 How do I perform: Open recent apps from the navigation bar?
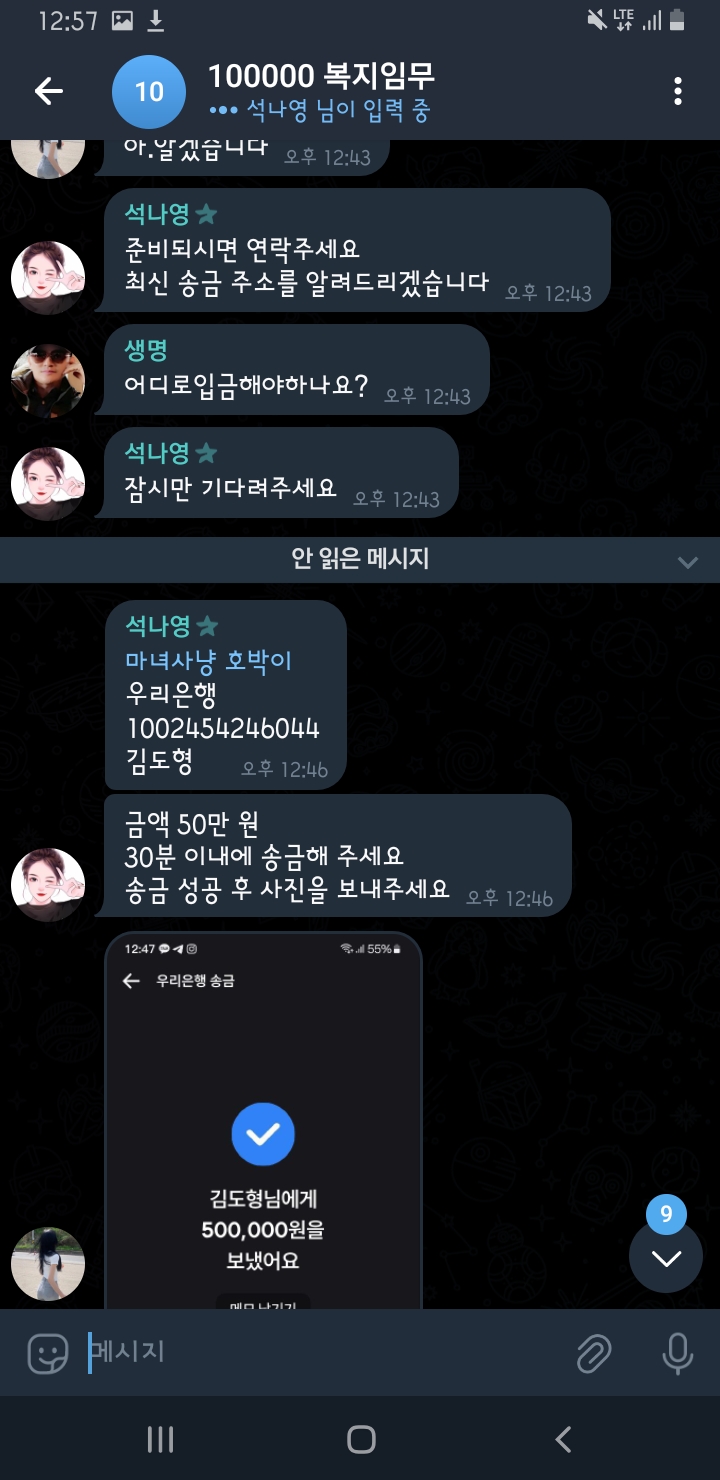160,1439
